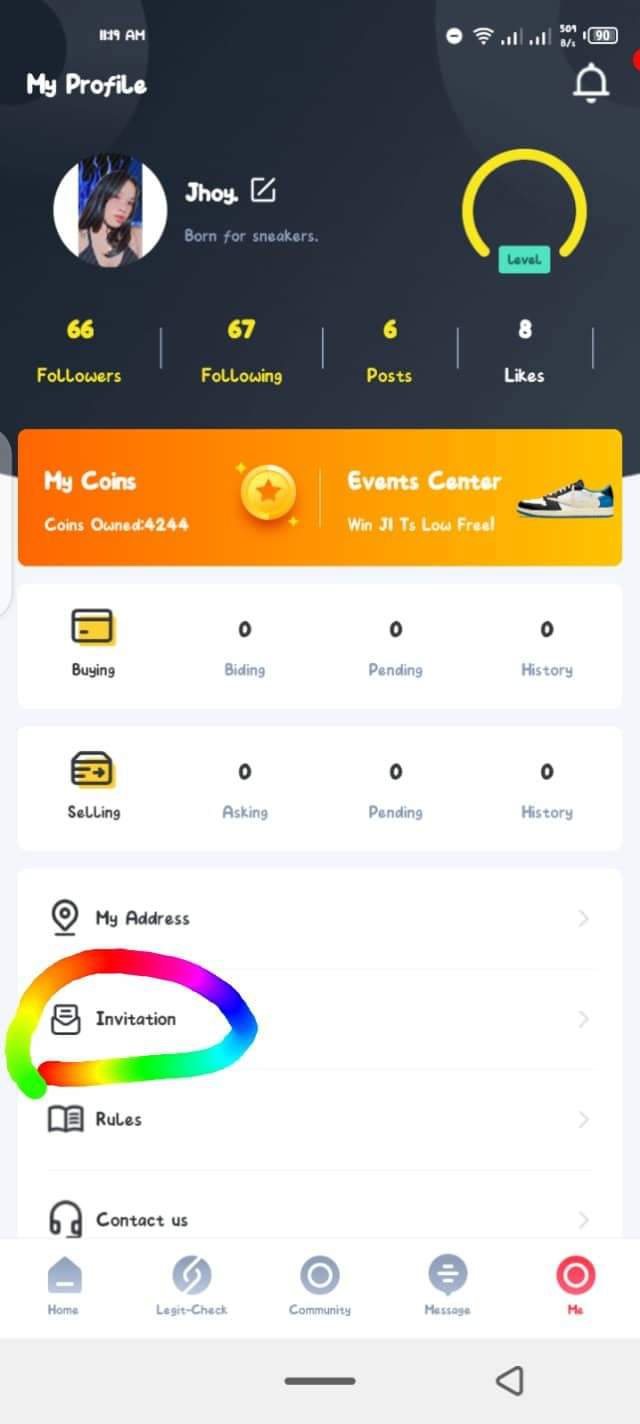Open the My Address row
640x1424 pixels.
pos(320,918)
